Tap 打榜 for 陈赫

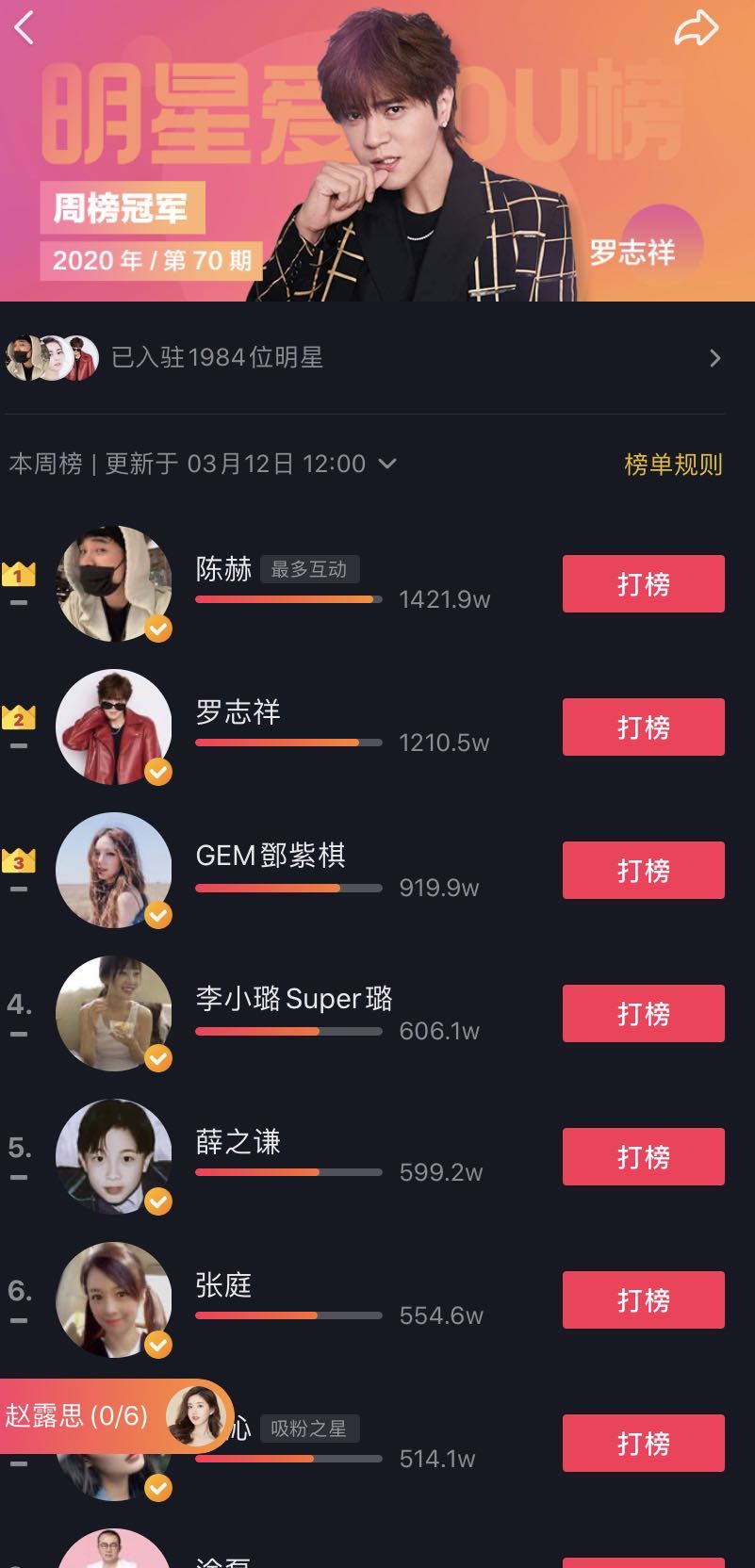643,584
